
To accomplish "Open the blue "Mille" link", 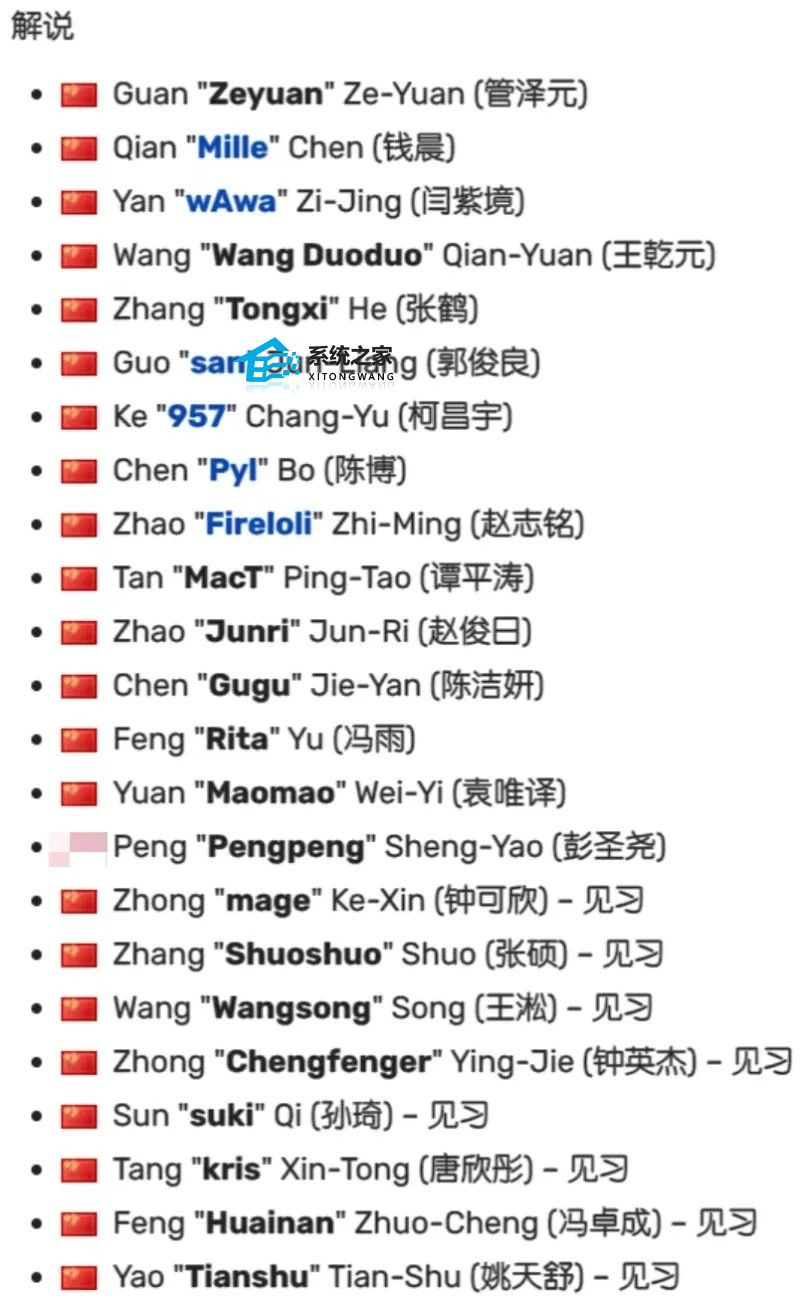I will [233, 148].
